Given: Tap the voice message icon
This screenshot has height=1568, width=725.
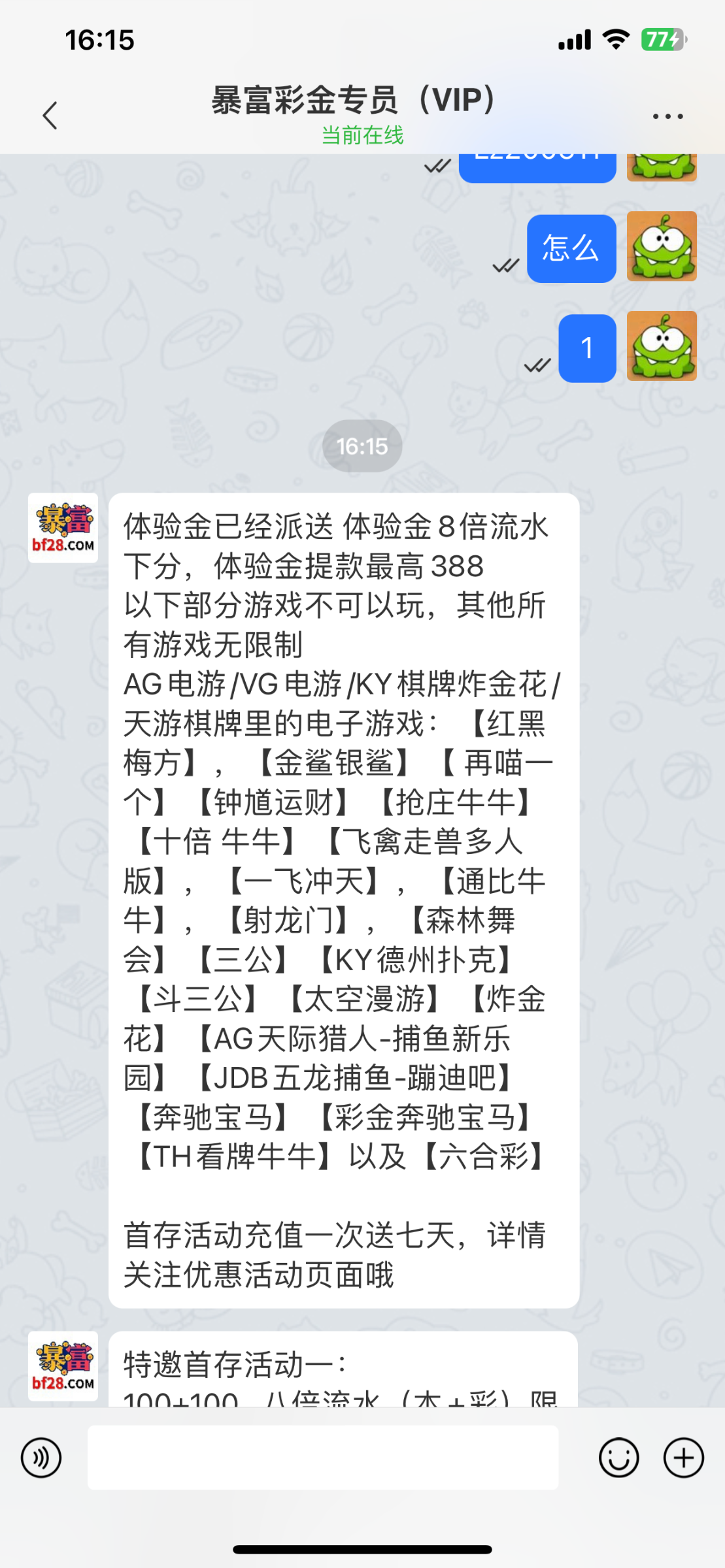Looking at the screenshot, I should [41, 1458].
